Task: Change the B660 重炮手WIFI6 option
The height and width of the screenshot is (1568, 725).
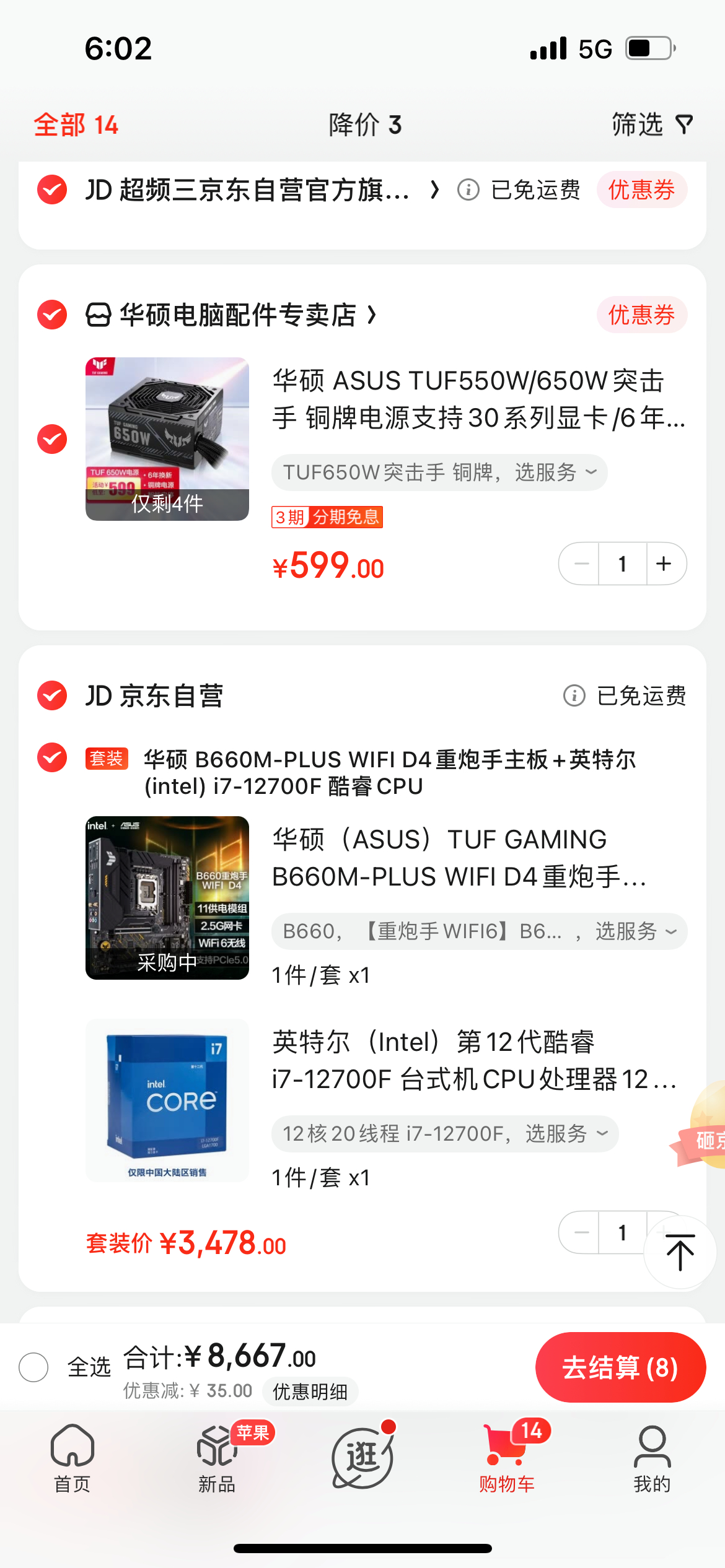Action: click(480, 931)
